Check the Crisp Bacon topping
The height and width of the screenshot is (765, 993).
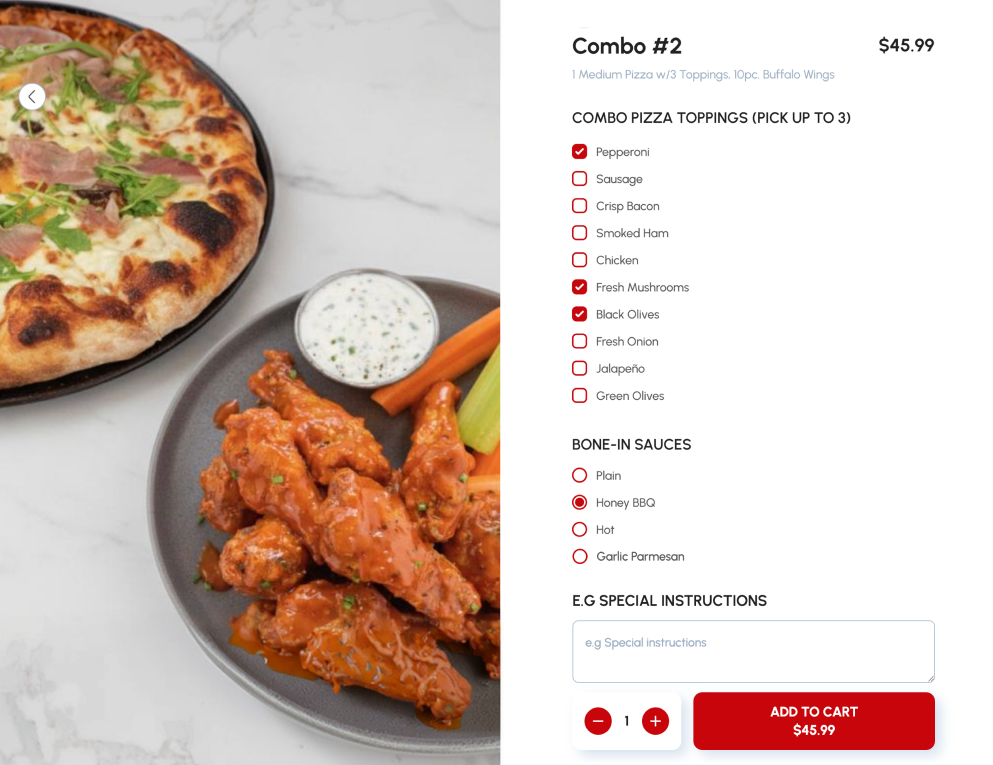click(x=579, y=206)
